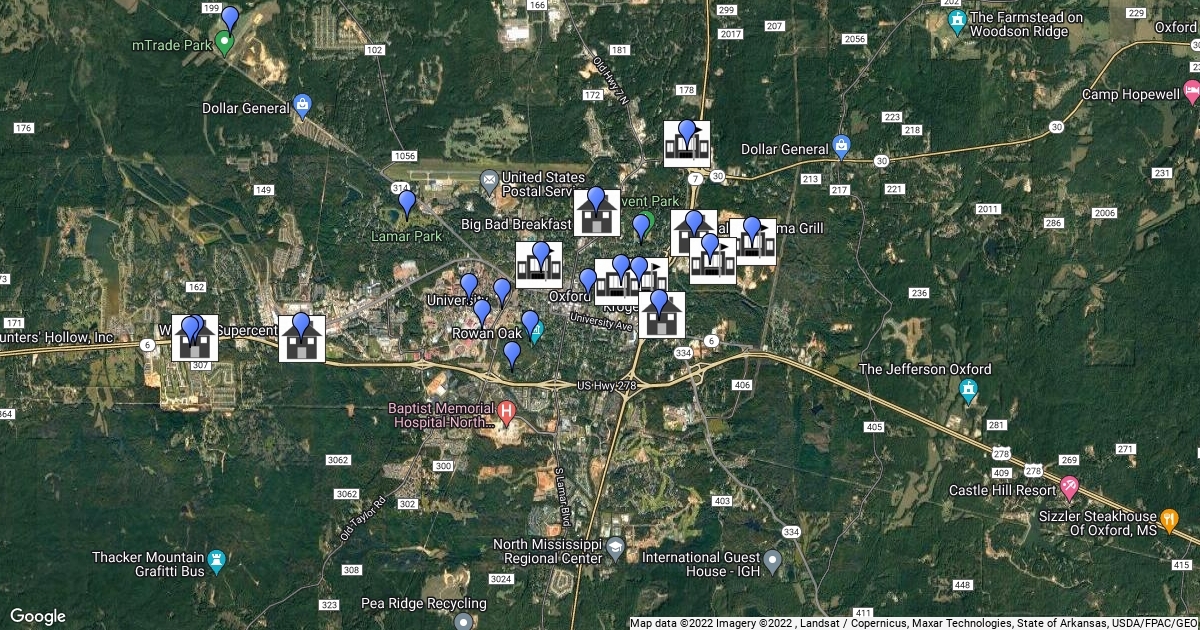Open The Jefferson Oxford place pin
This screenshot has width=1200, height=630.
point(967,390)
